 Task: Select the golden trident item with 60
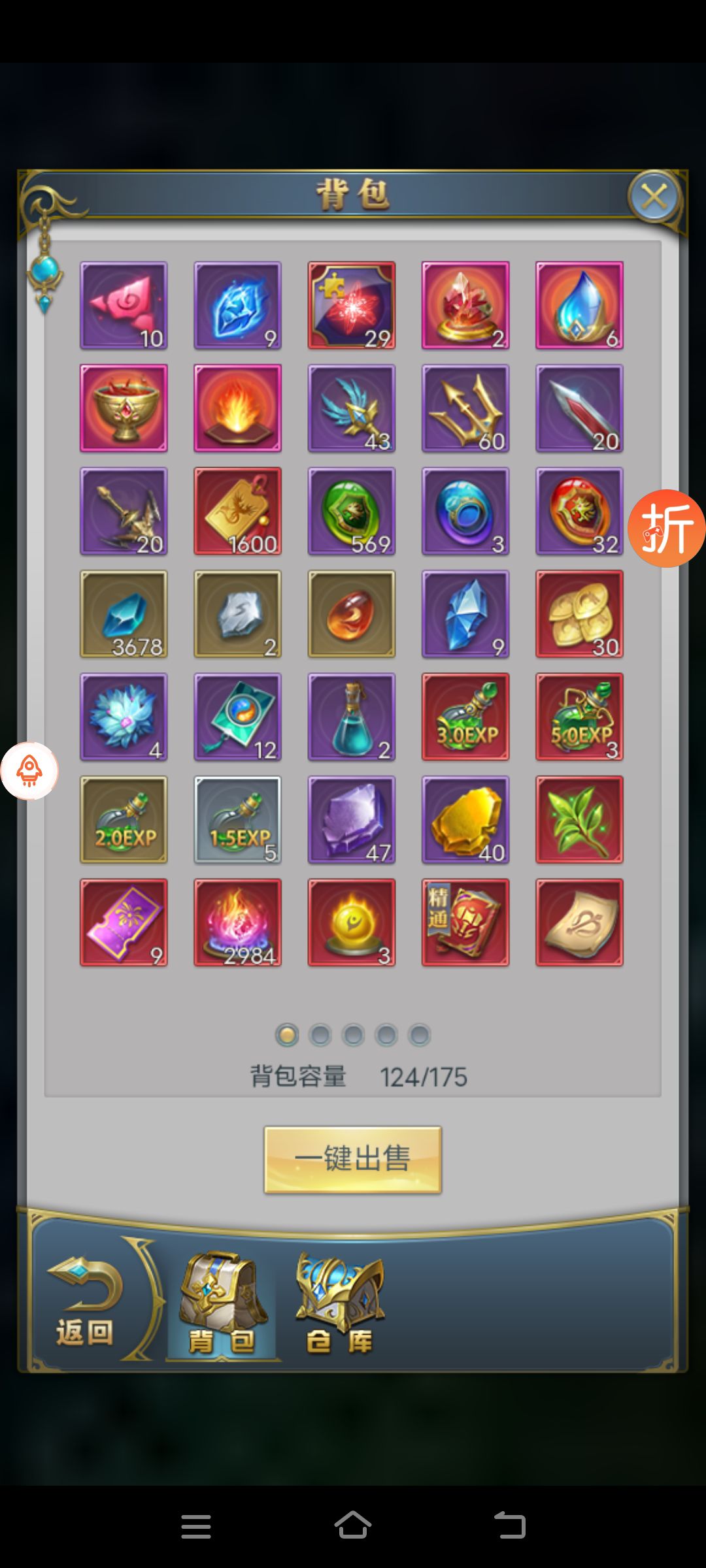[465, 408]
